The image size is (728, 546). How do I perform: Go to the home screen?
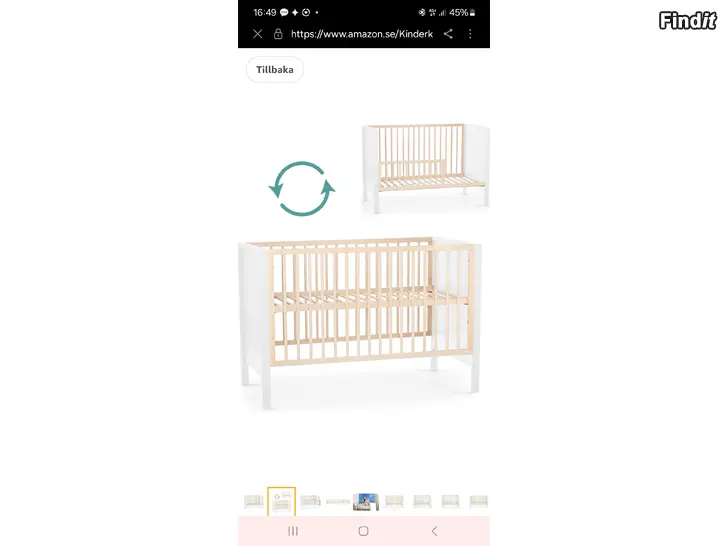coord(363,531)
